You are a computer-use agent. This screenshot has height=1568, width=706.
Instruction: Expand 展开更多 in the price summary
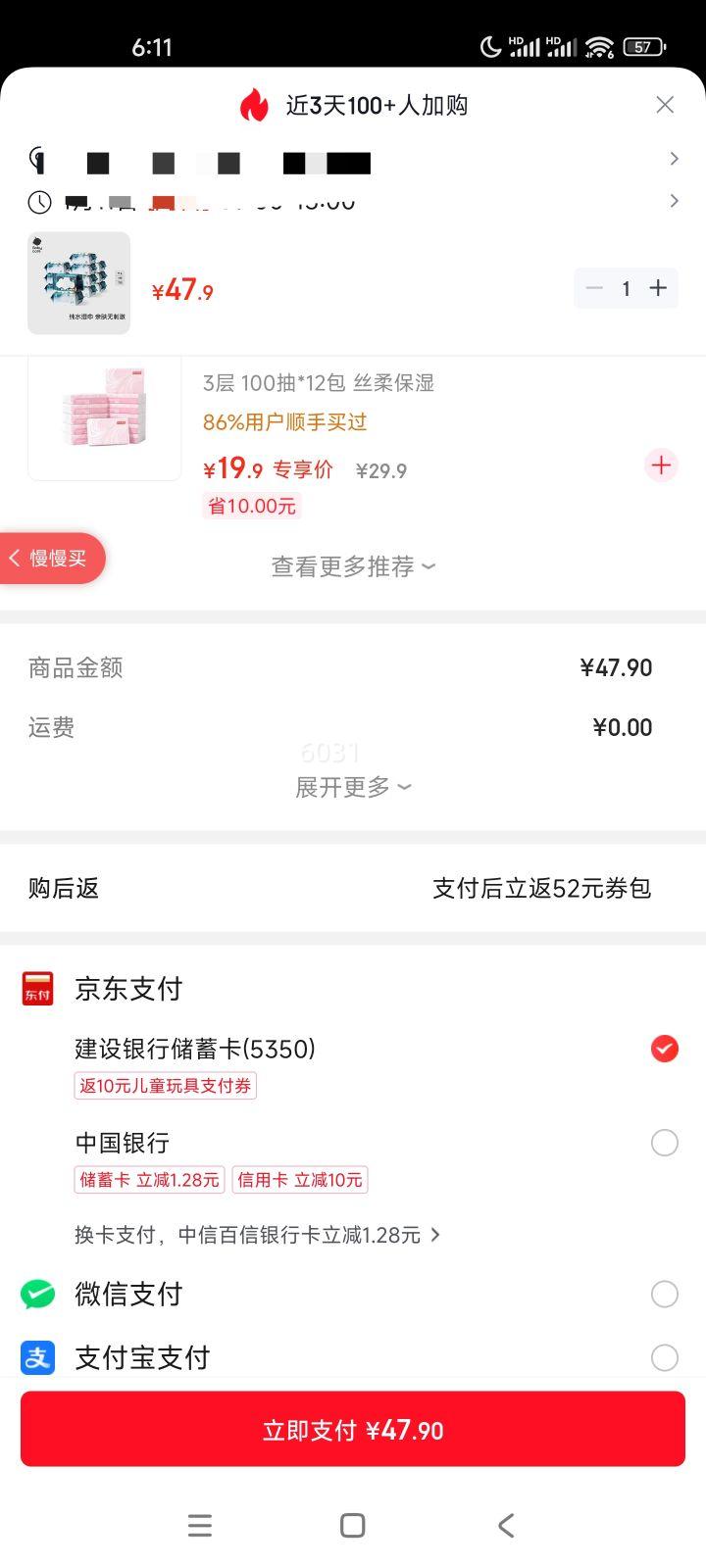coord(353,787)
